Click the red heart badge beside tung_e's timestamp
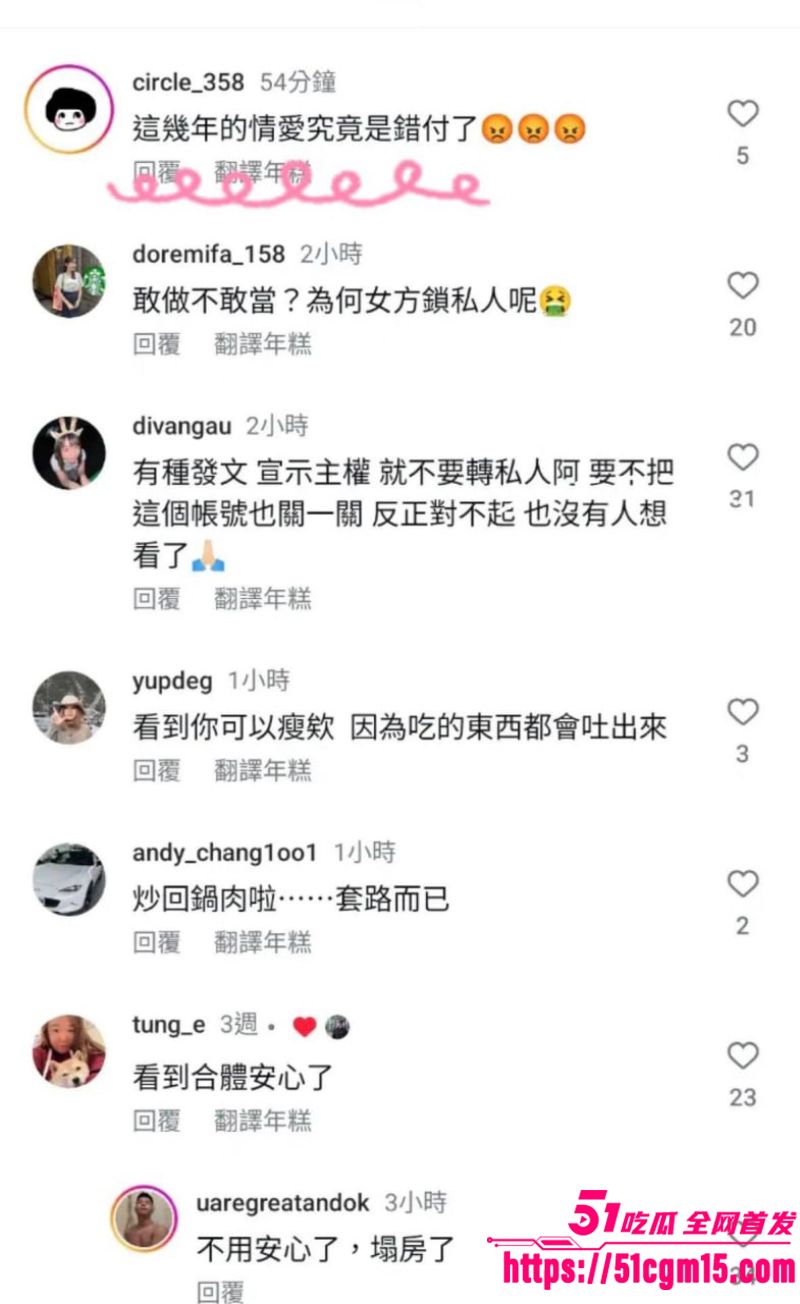This screenshot has height=1304, width=800. tap(304, 1025)
